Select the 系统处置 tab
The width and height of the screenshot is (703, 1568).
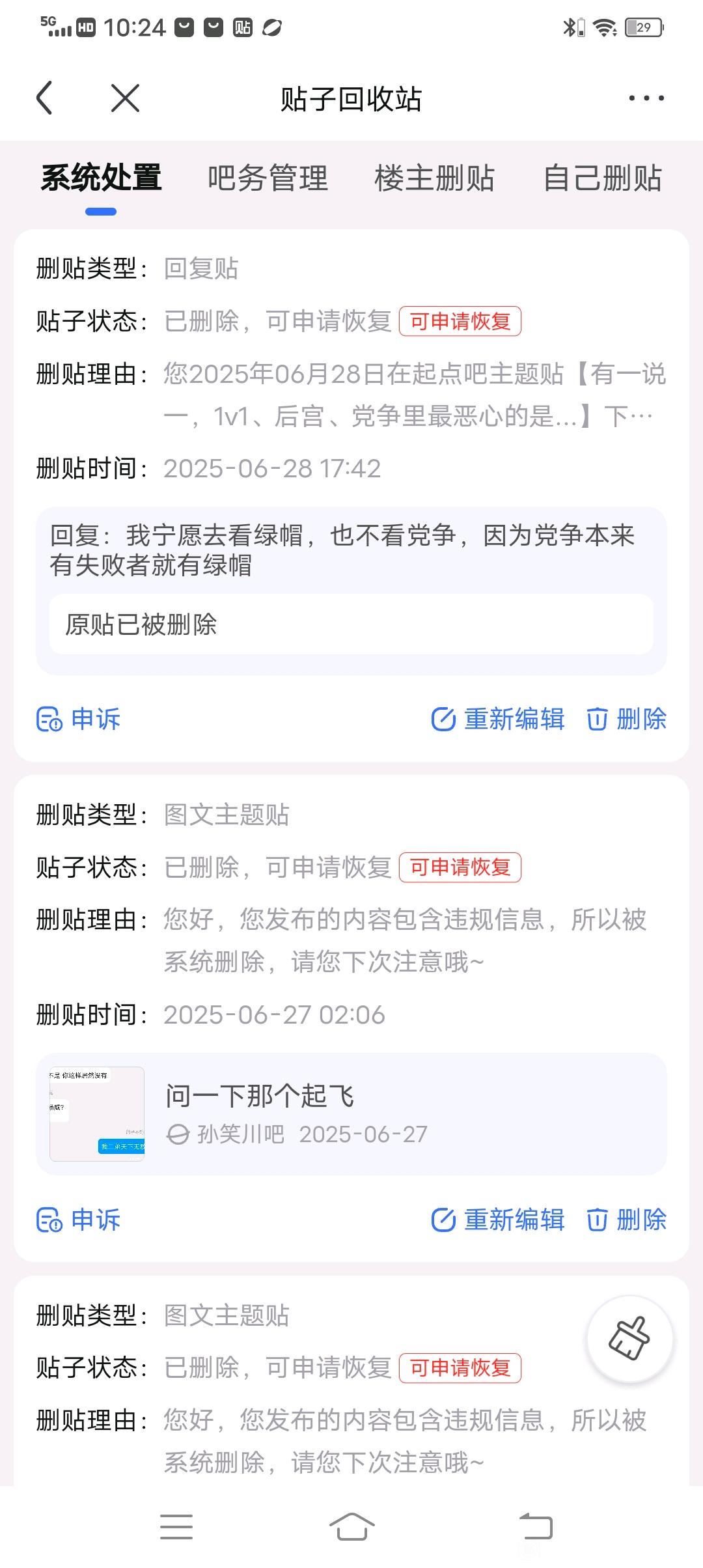101,178
